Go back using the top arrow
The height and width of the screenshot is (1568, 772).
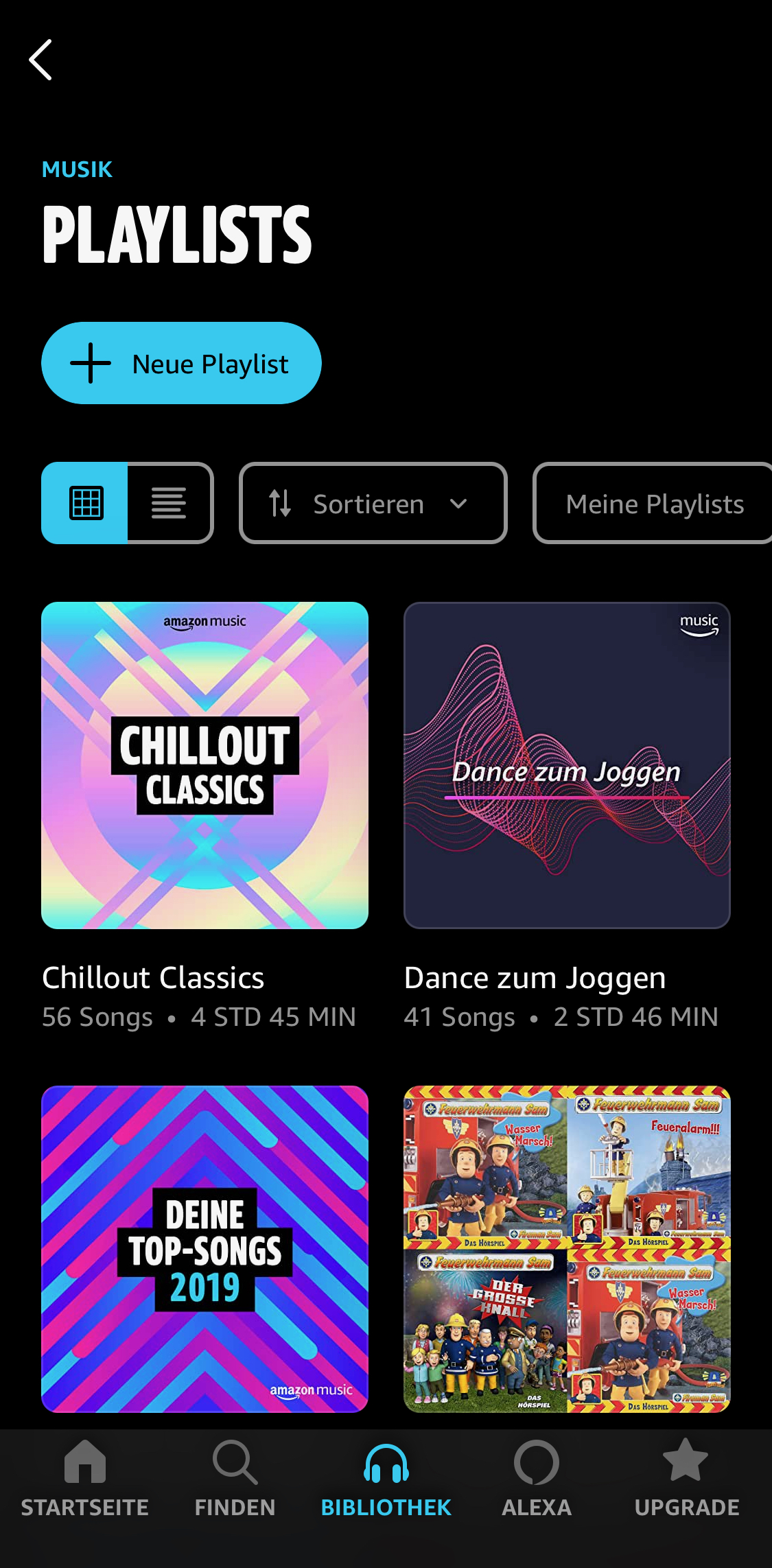pyautogui.click(x=41, y=60)
